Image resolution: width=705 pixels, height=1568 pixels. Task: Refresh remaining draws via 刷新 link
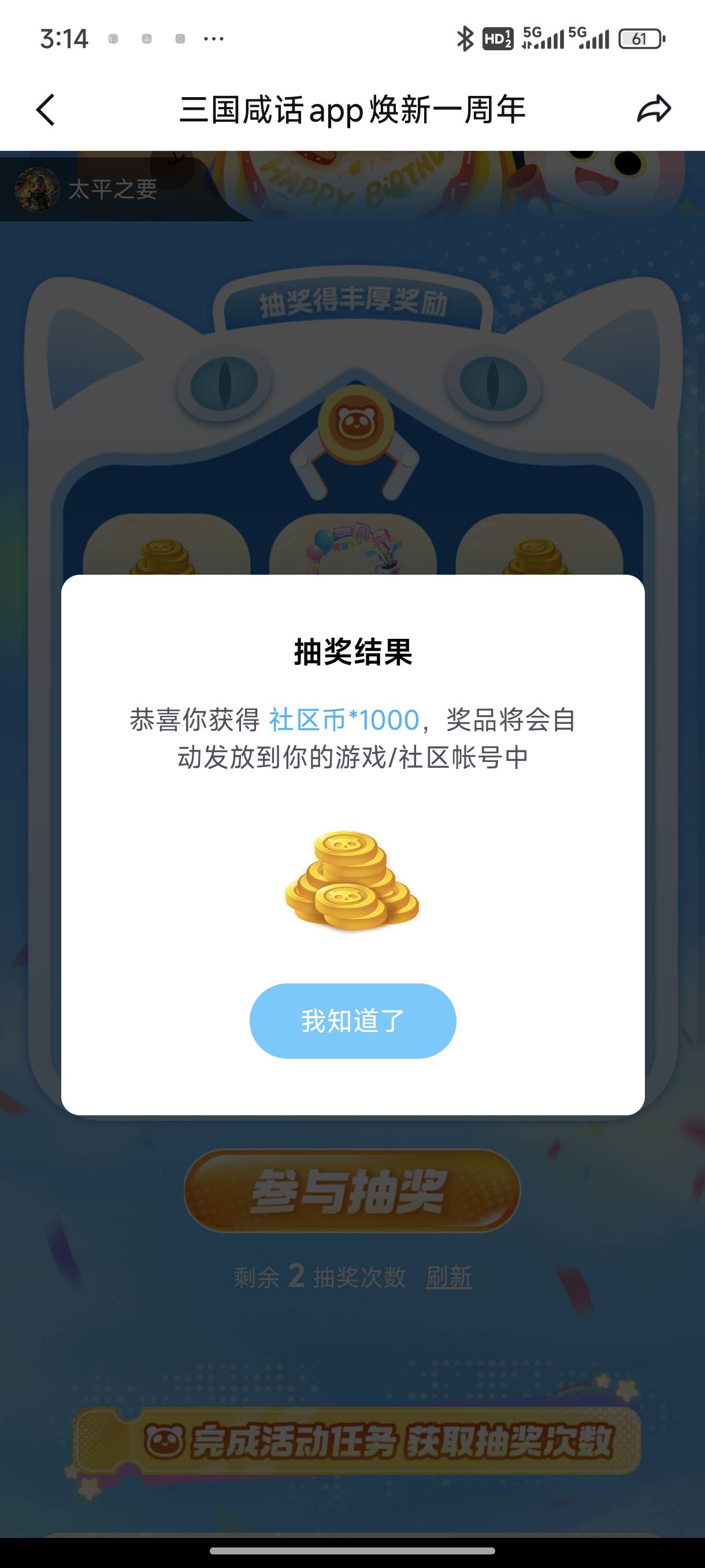(448, 1277)
